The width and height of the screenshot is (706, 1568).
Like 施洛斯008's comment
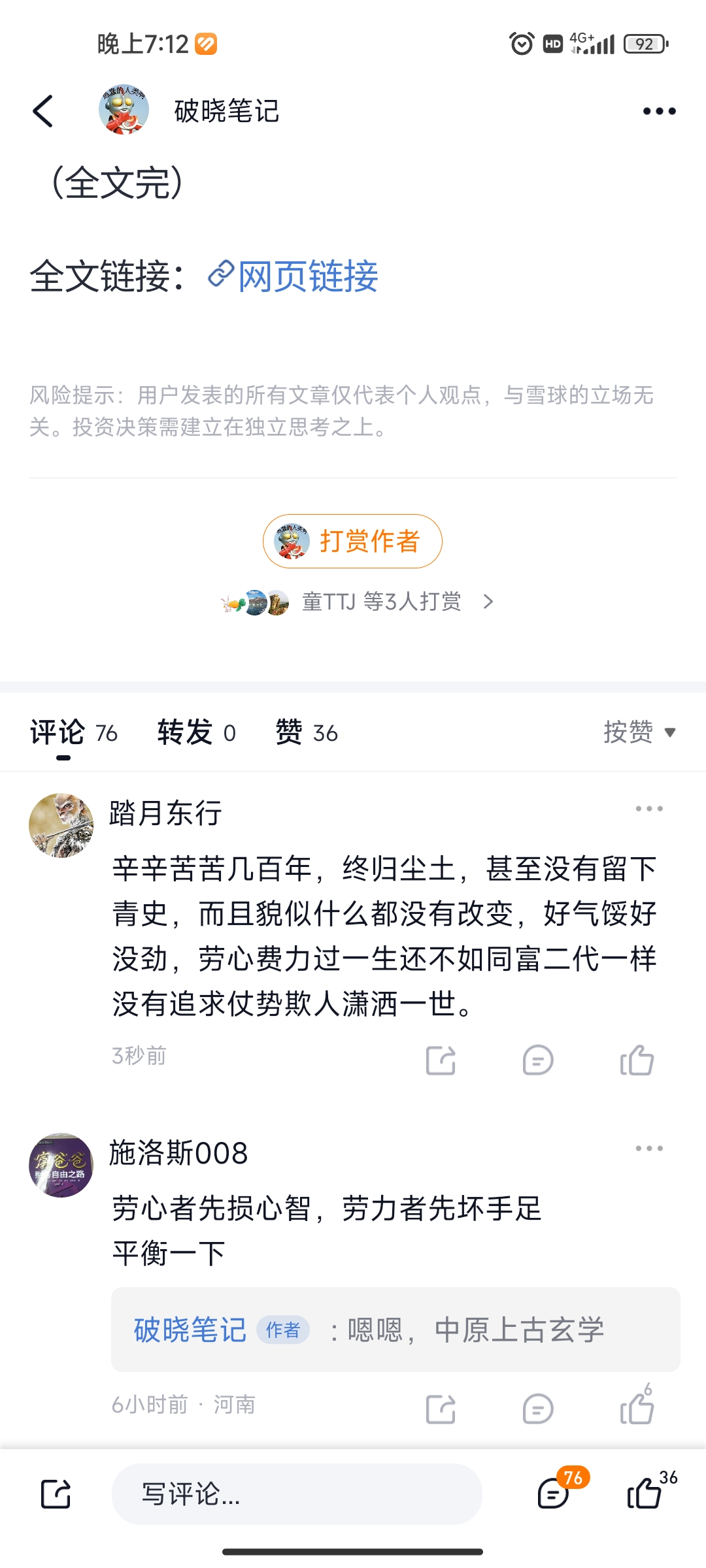click(637, 1408)
